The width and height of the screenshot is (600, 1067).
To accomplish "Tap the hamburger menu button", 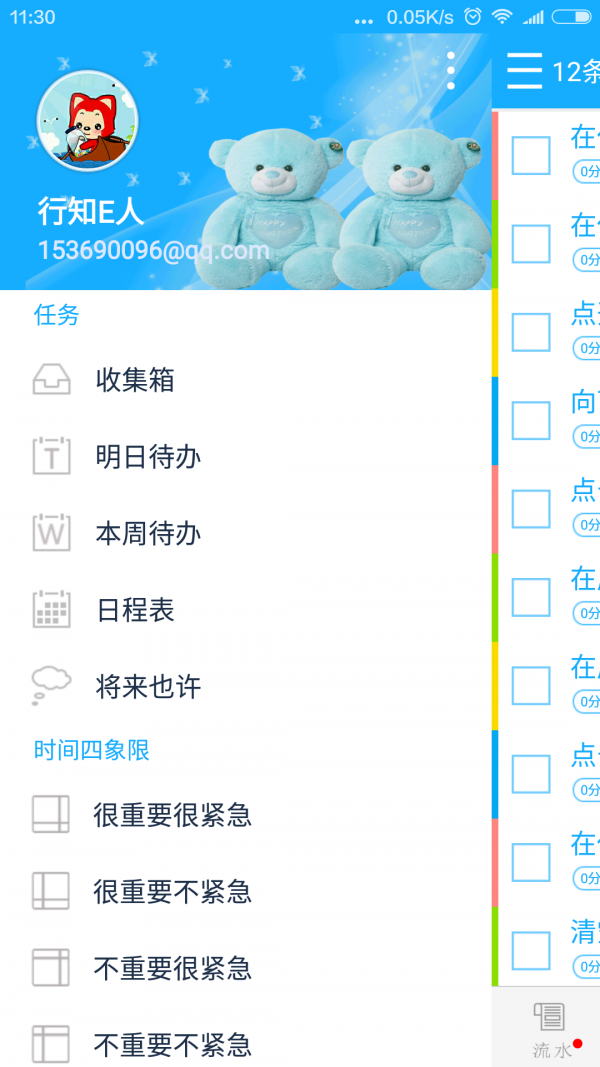I will 524,71.
